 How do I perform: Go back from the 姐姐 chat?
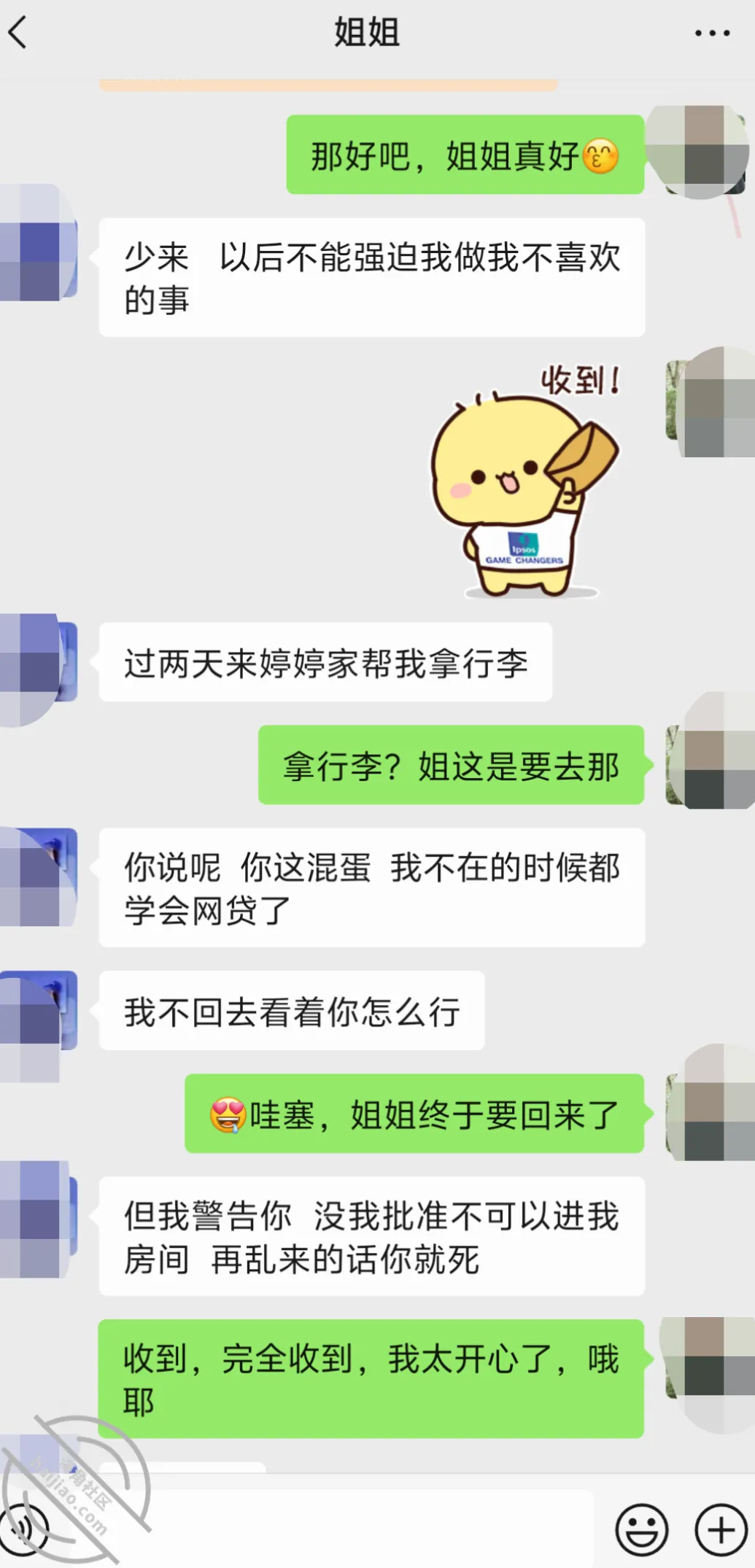[19, 33]
